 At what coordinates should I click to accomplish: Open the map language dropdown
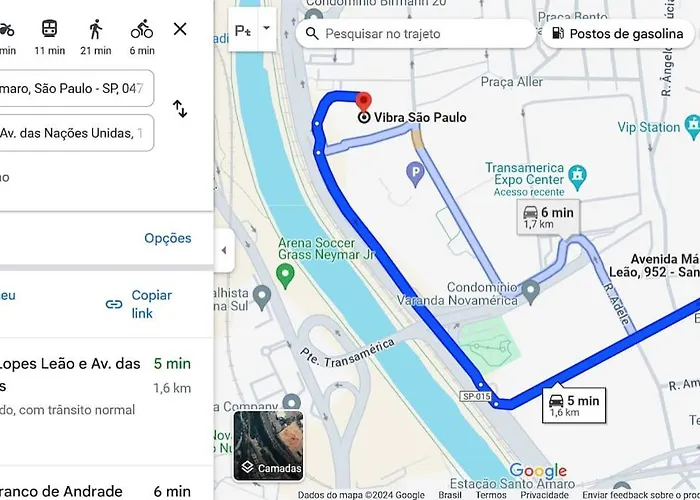coord(267,29)
